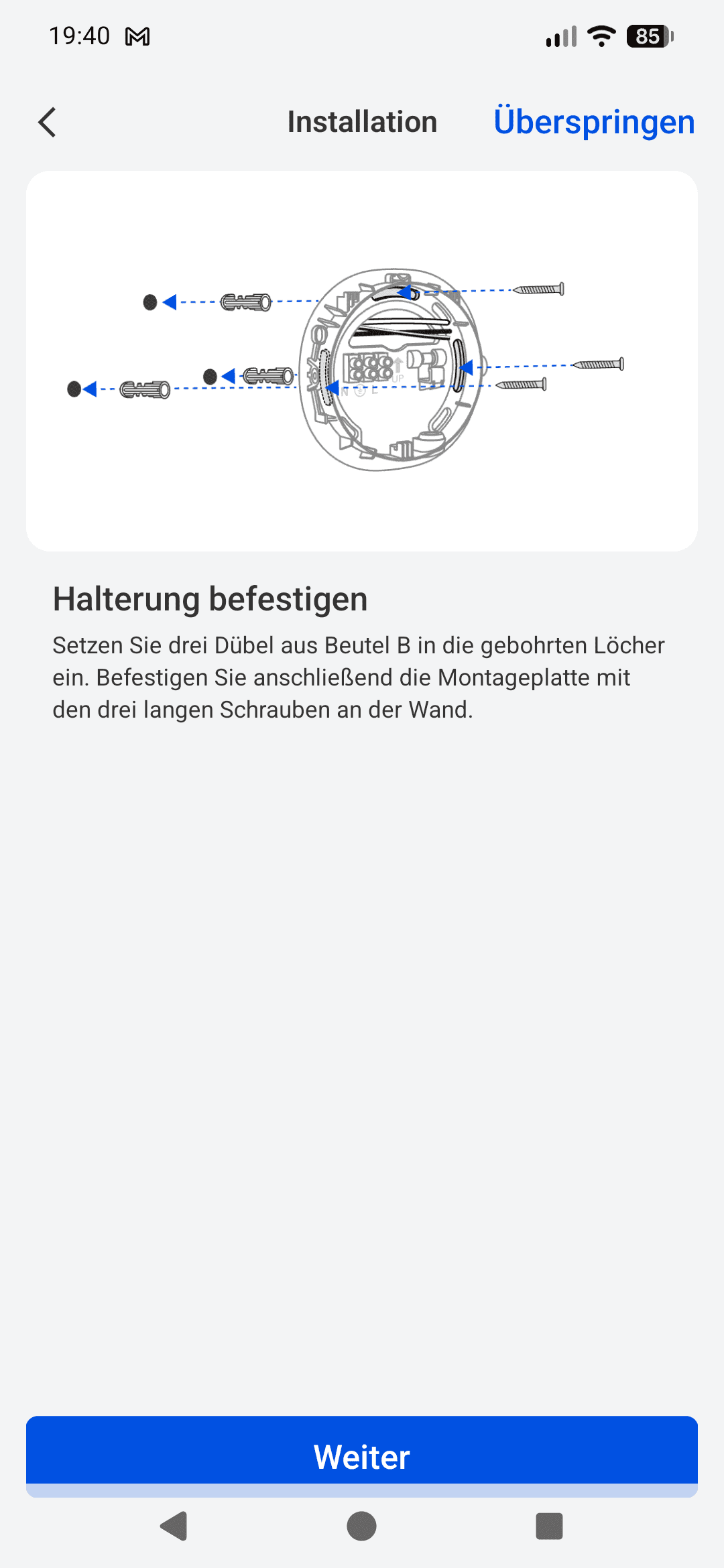Go back using the top-left arrow
The height and width of the screenshot is (1568, 724).
click(x=48, y=122)
